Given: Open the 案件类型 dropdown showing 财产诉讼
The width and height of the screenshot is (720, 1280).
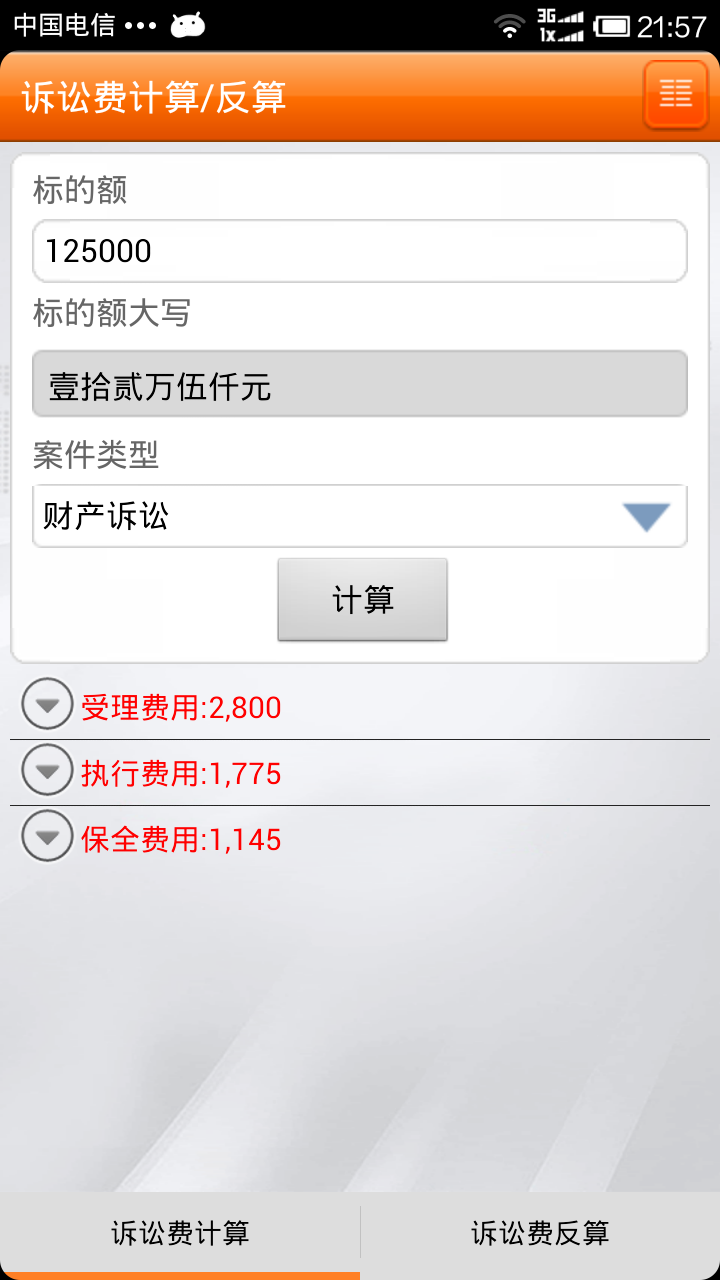Looking at the screenshot, I should [360, 516].
